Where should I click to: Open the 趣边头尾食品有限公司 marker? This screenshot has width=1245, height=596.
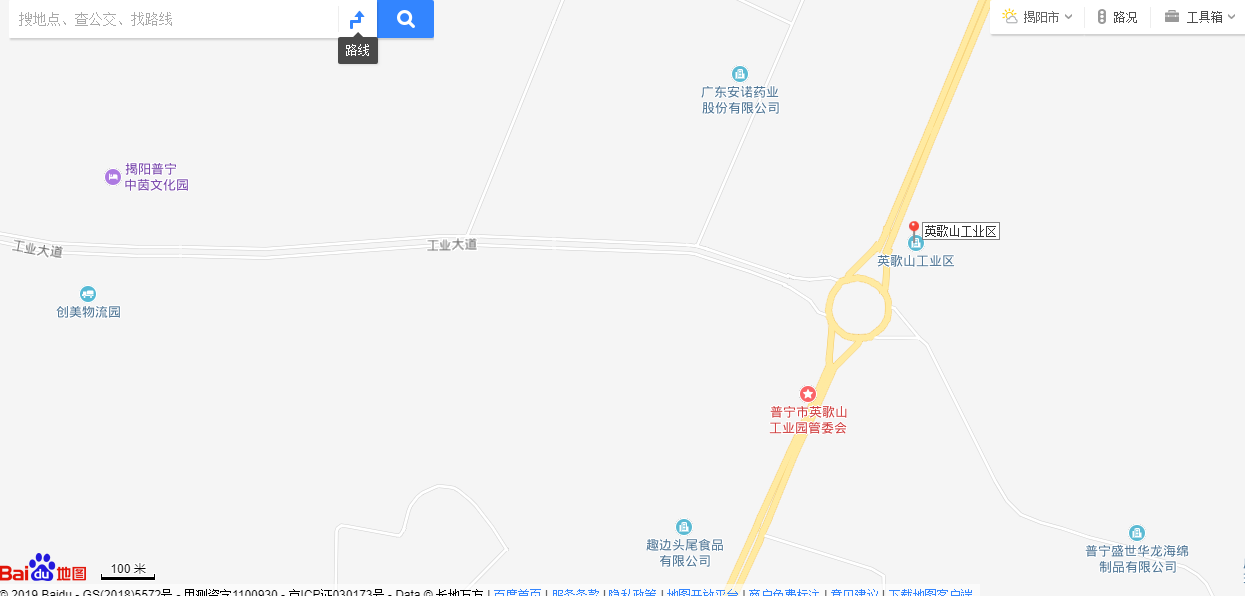click(684, 527)
